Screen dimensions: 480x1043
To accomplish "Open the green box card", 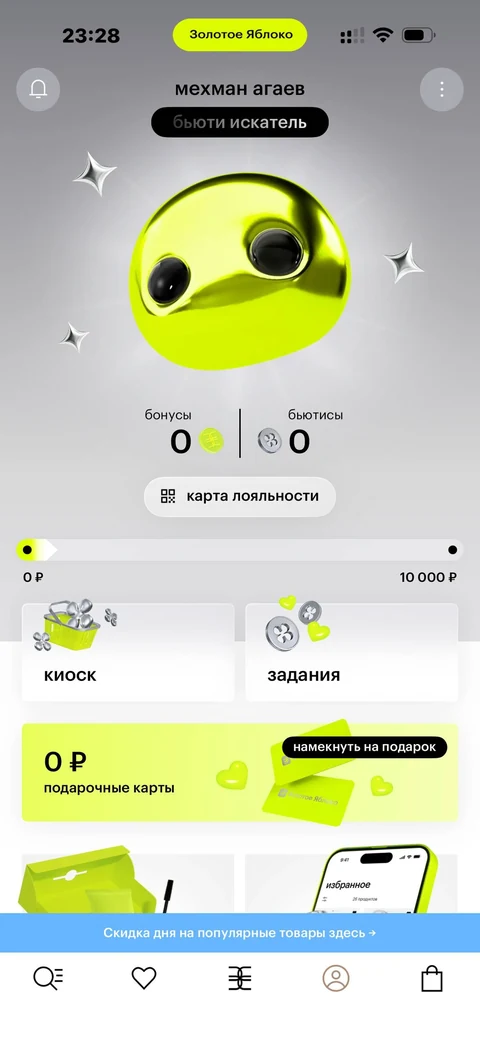I will 128,883.
